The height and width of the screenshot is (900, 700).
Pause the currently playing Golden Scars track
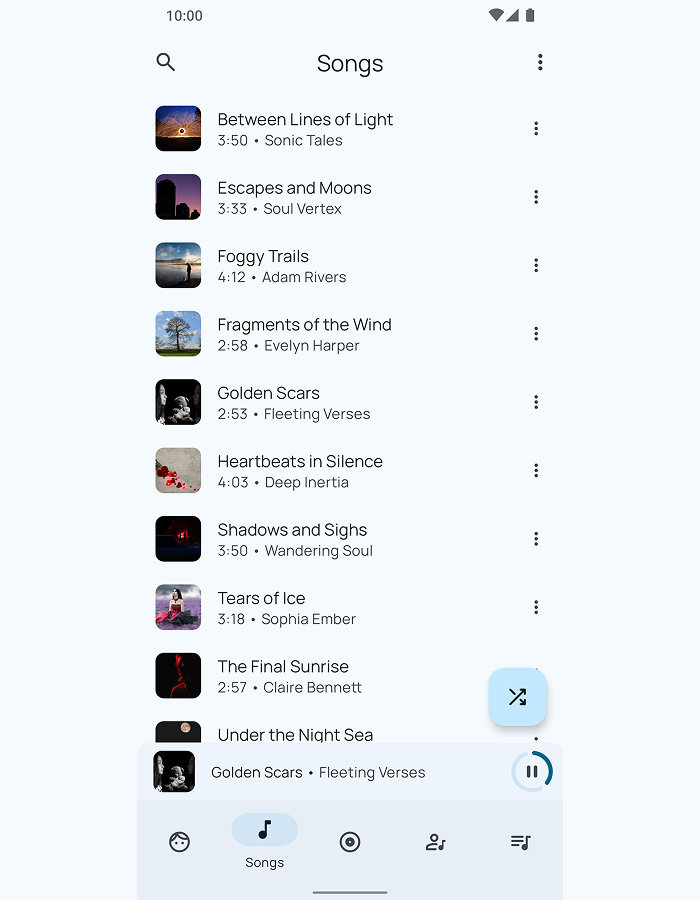coord(532,772)
